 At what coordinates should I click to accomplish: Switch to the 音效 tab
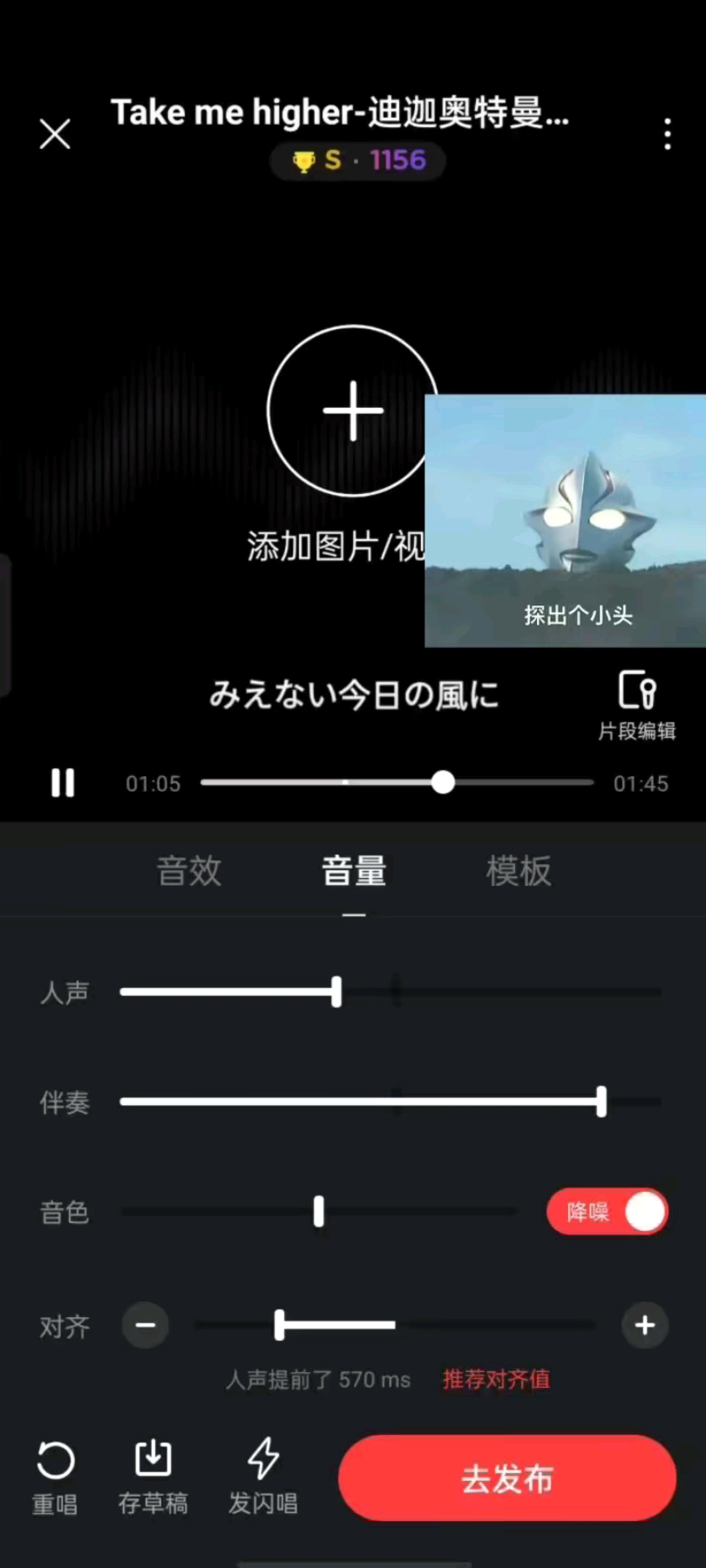[189, 871]
